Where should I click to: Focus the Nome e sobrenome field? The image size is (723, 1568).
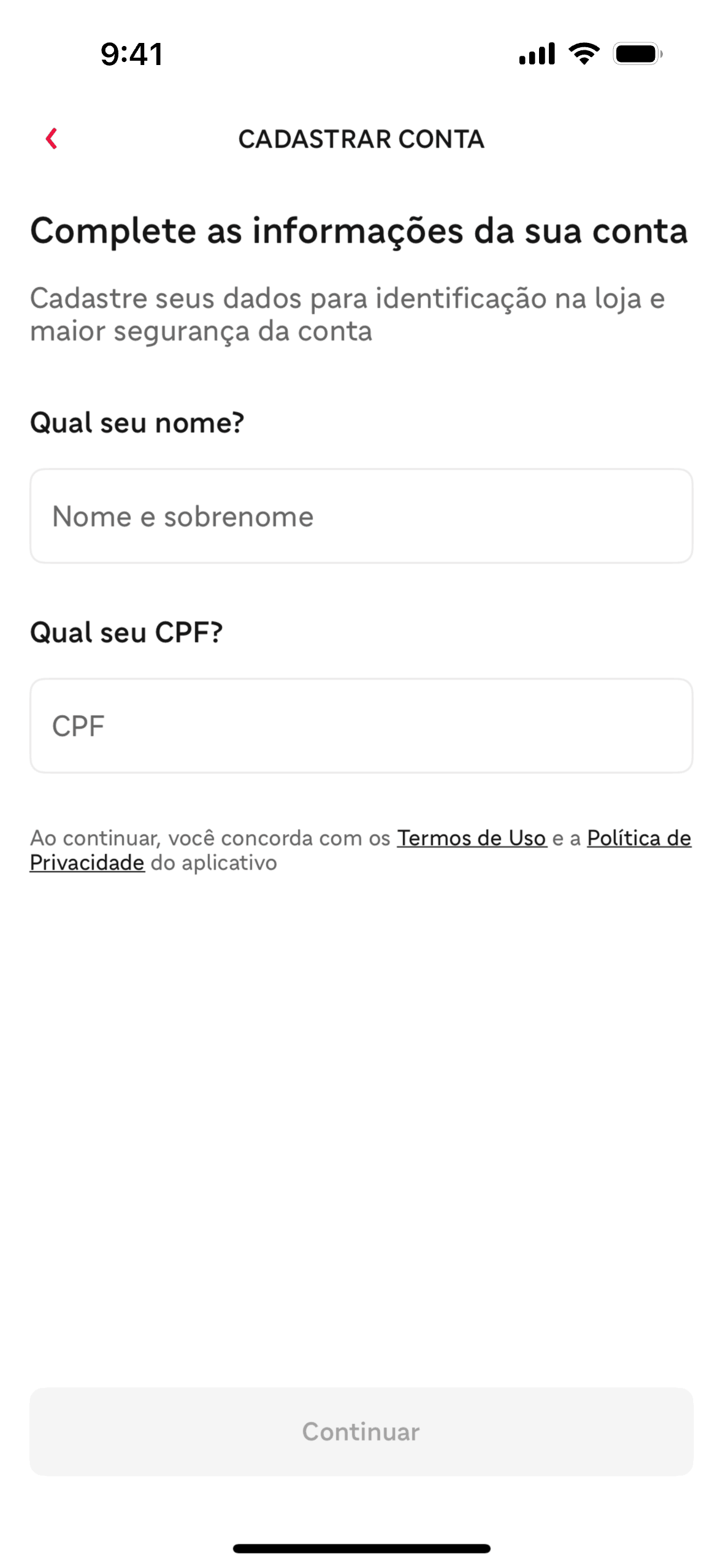[361, 516]
